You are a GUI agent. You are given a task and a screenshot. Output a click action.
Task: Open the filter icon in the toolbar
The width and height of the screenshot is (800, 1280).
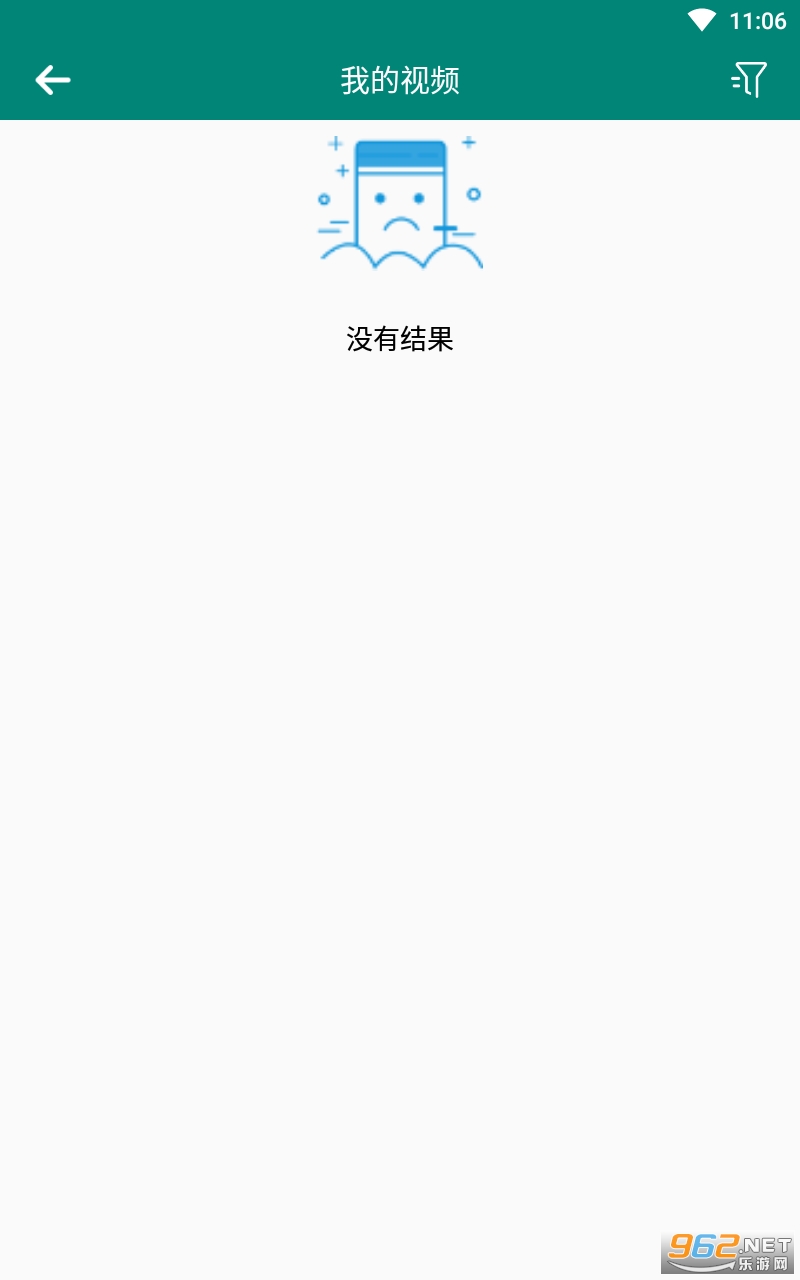pyautogui.click(x=749, y=80)
